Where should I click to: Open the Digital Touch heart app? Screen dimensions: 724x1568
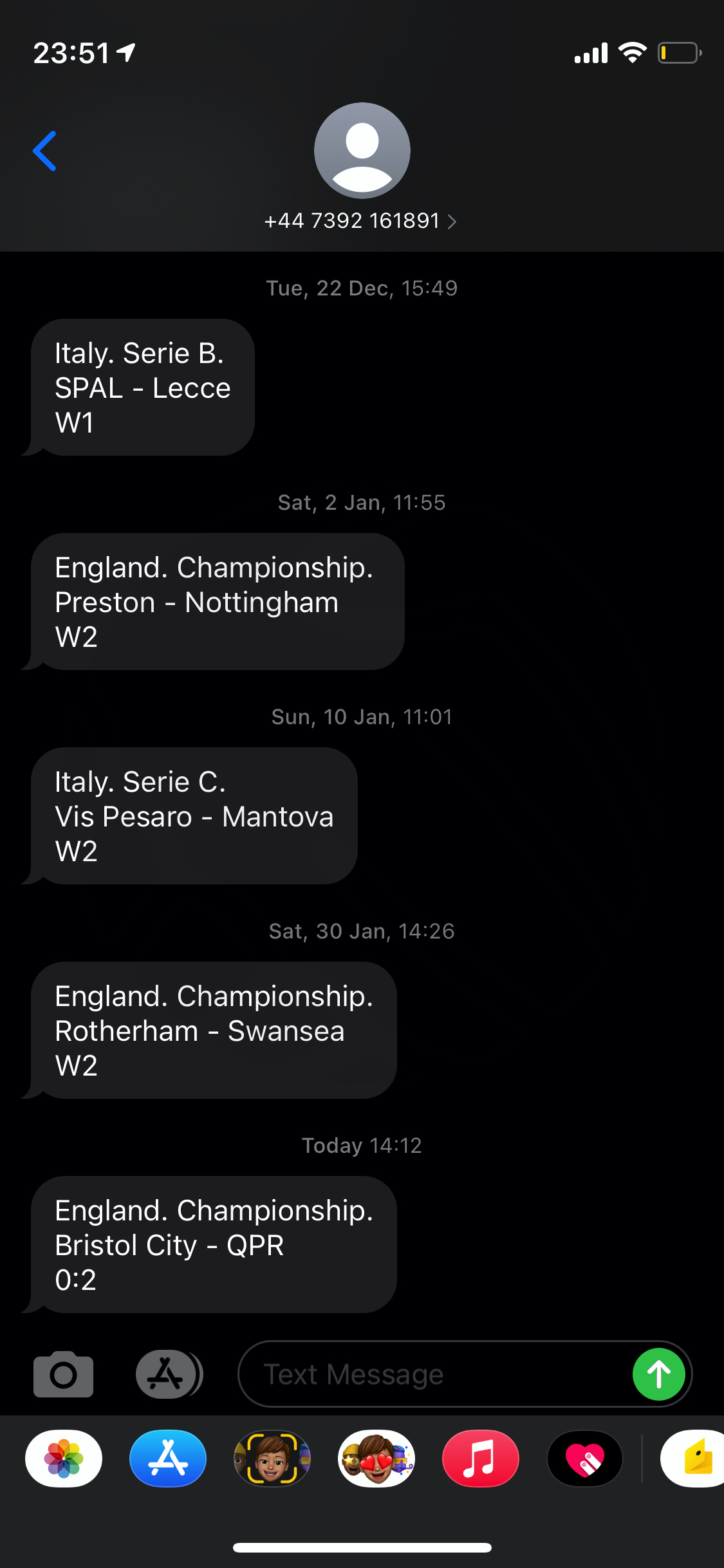pyautogui.click(x=585, y=1459)
